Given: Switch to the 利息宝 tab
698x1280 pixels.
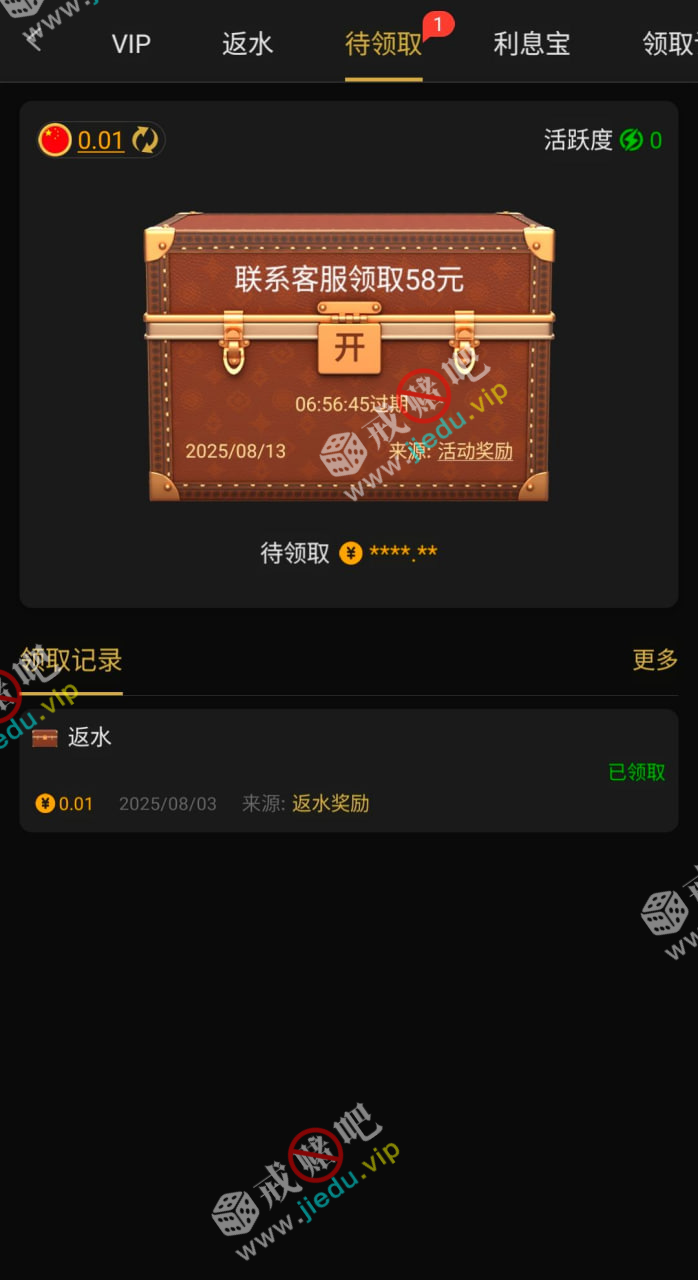Looking at the screenshot, I should pos(531,44).
